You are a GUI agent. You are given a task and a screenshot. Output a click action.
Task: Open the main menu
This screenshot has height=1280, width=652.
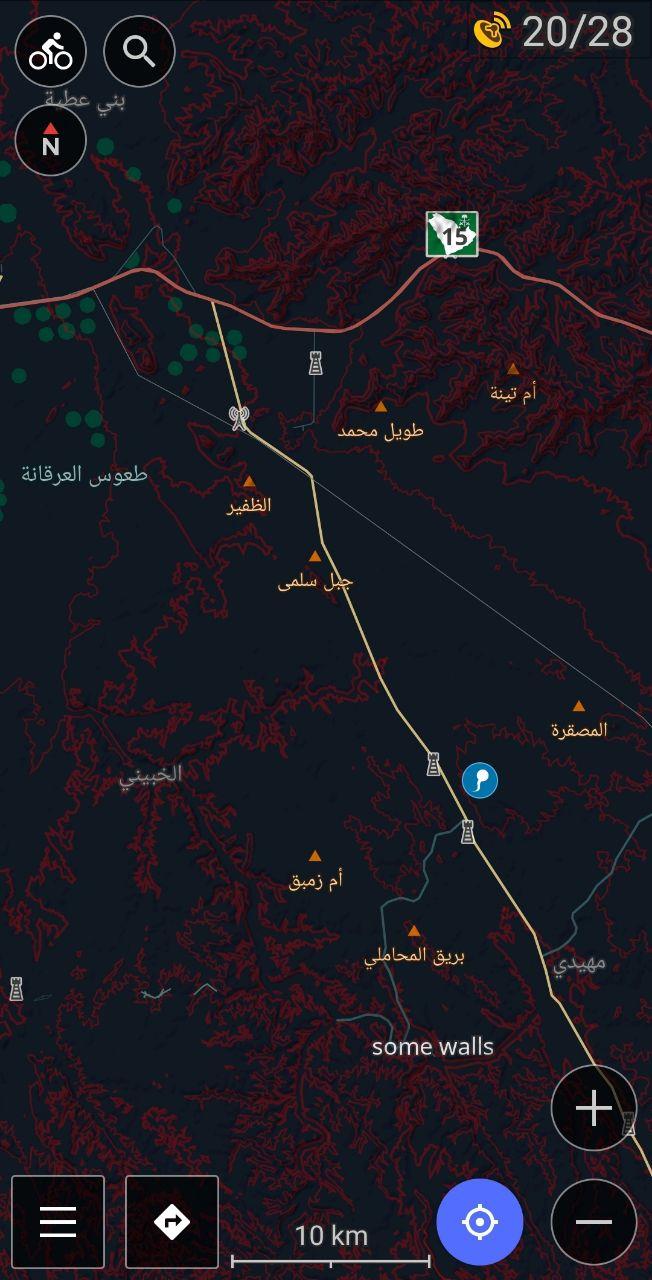(x=58, y=1221)
